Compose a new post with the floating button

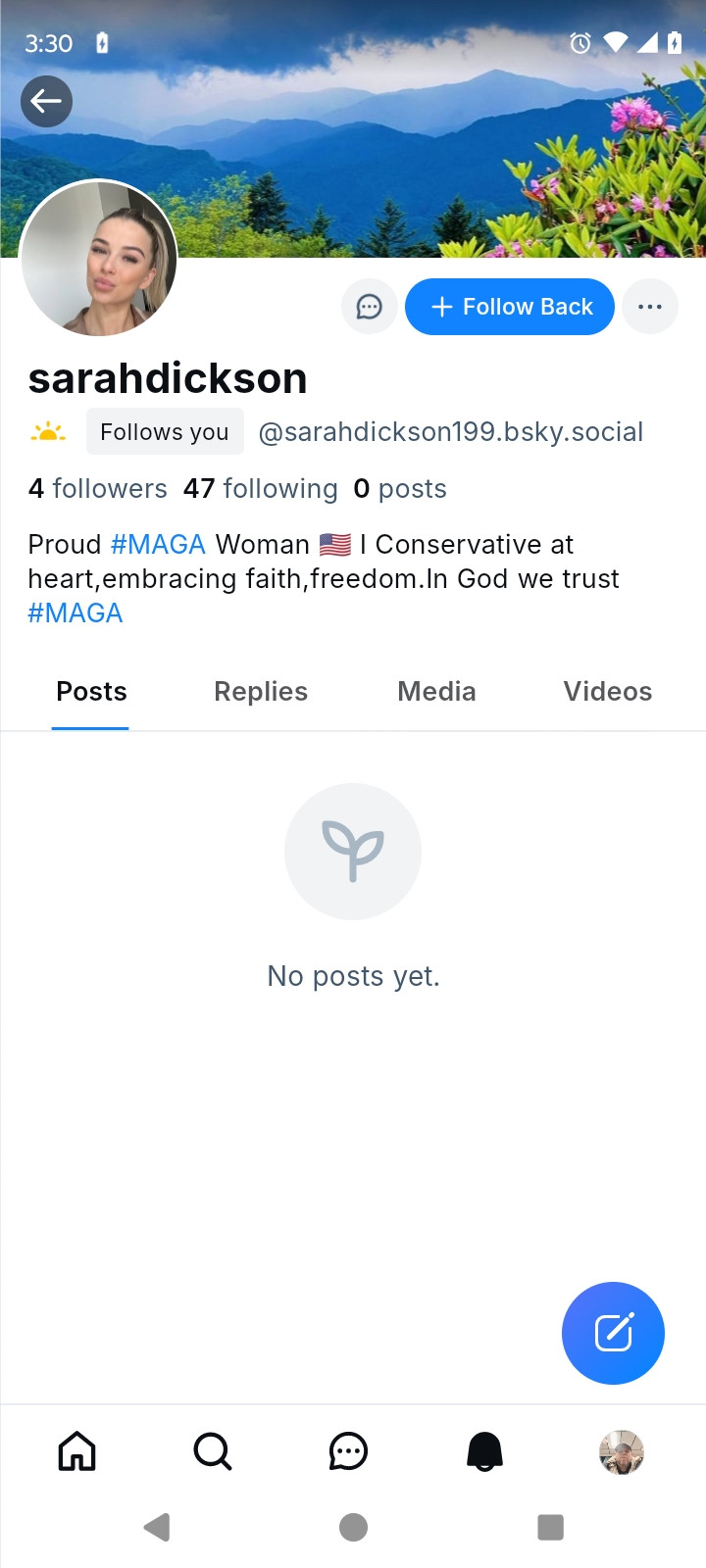point(614,1333)
